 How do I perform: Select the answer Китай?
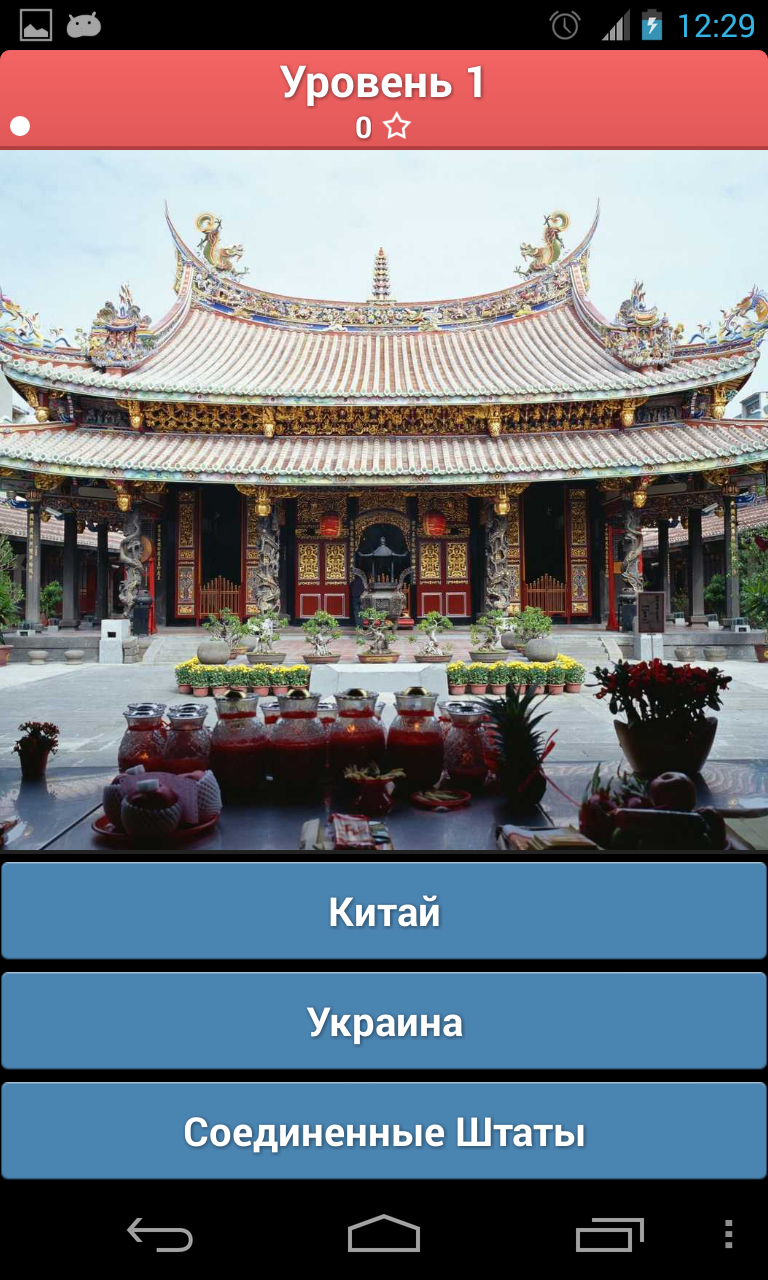pyautogui.click(x=384, y=911)
